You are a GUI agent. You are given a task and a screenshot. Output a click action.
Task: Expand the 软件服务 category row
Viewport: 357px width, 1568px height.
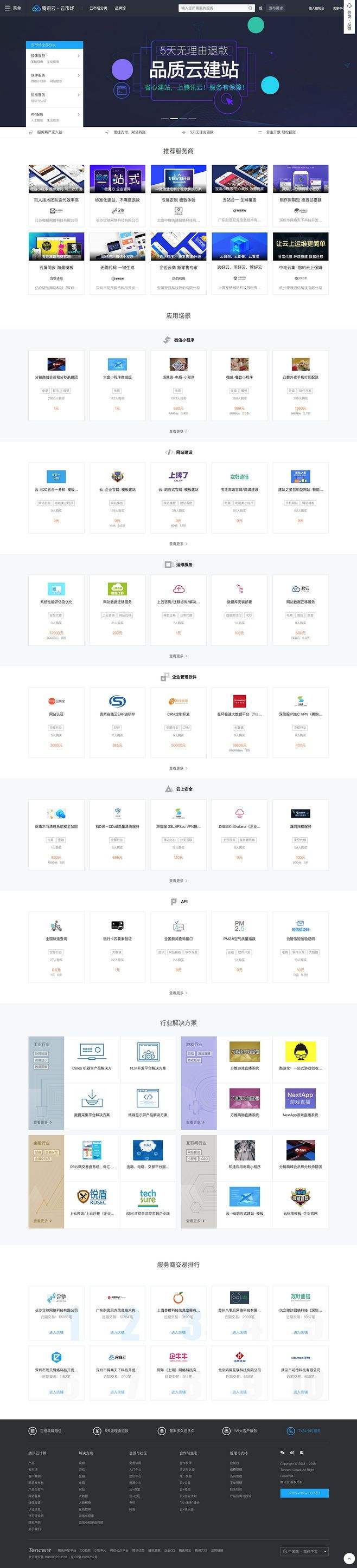(x=56, y=78)
